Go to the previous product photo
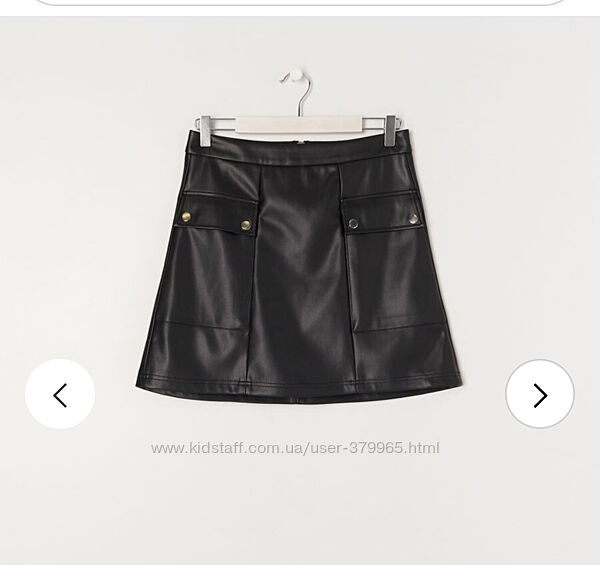The image size is (600, 565). coord(60,394)
